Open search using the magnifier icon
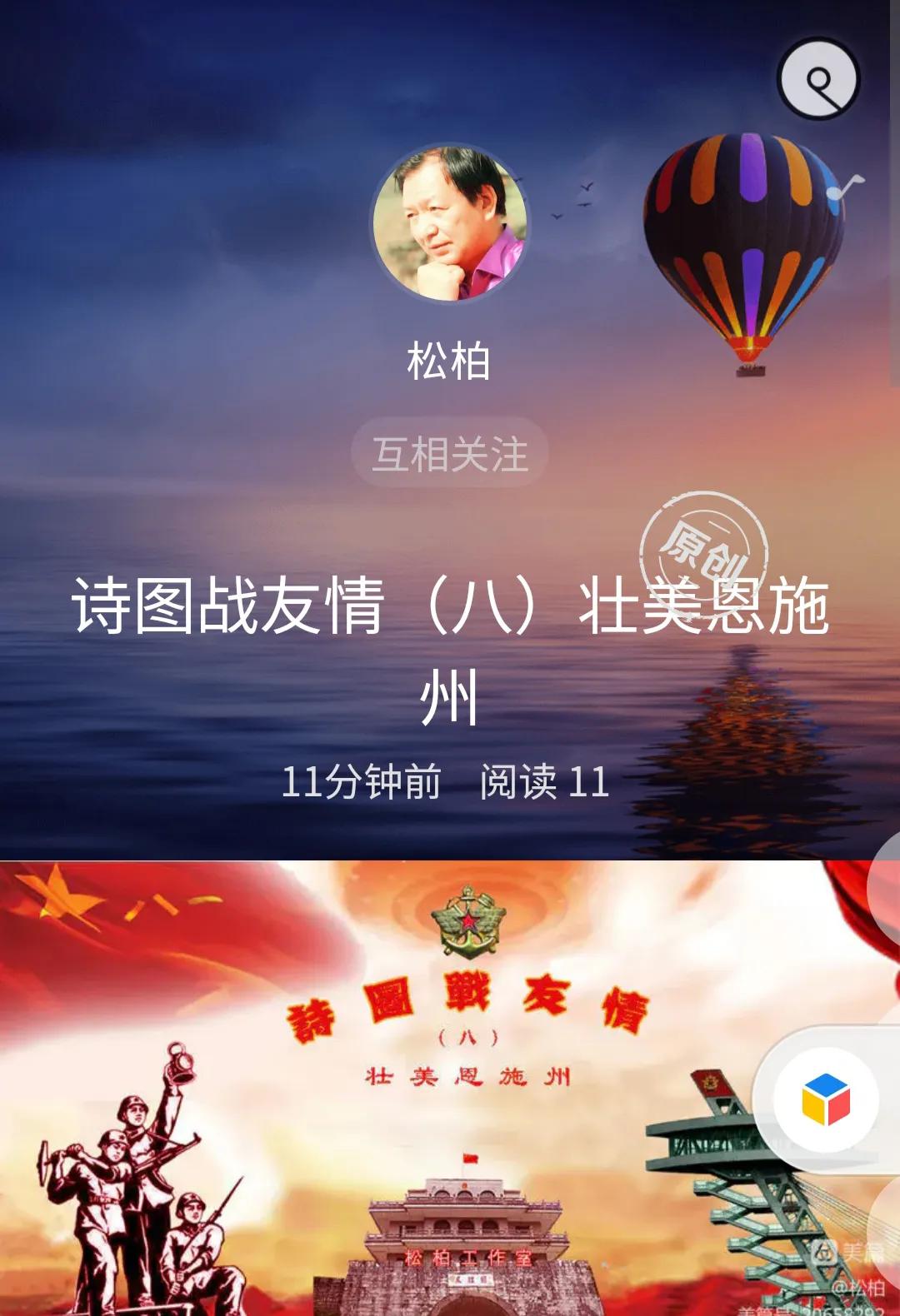The height and width of the screenshot is (1316, 900). [819, 79]
